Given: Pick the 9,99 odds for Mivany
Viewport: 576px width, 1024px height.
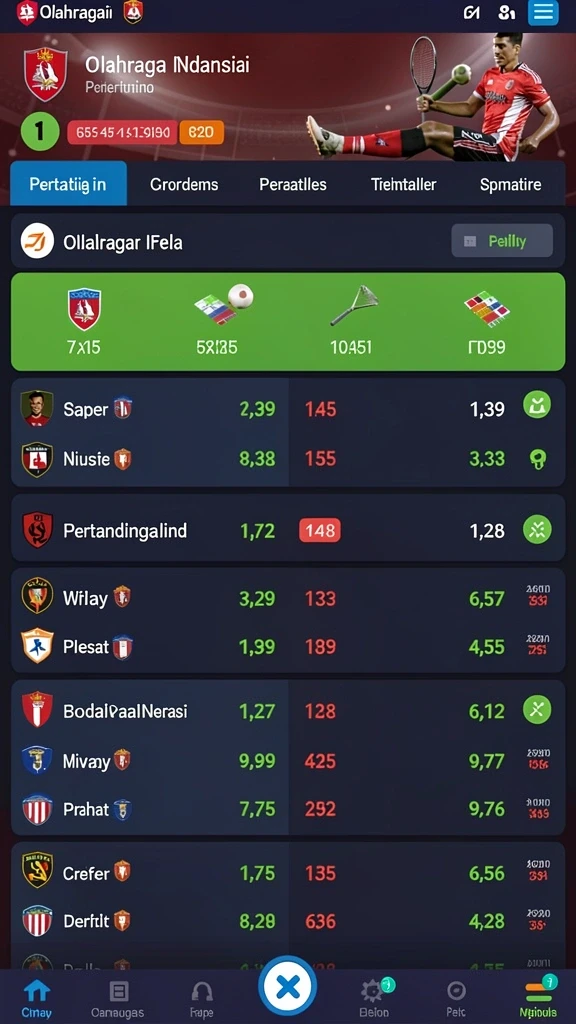Looking at the screenshot, I should point(257,761).
